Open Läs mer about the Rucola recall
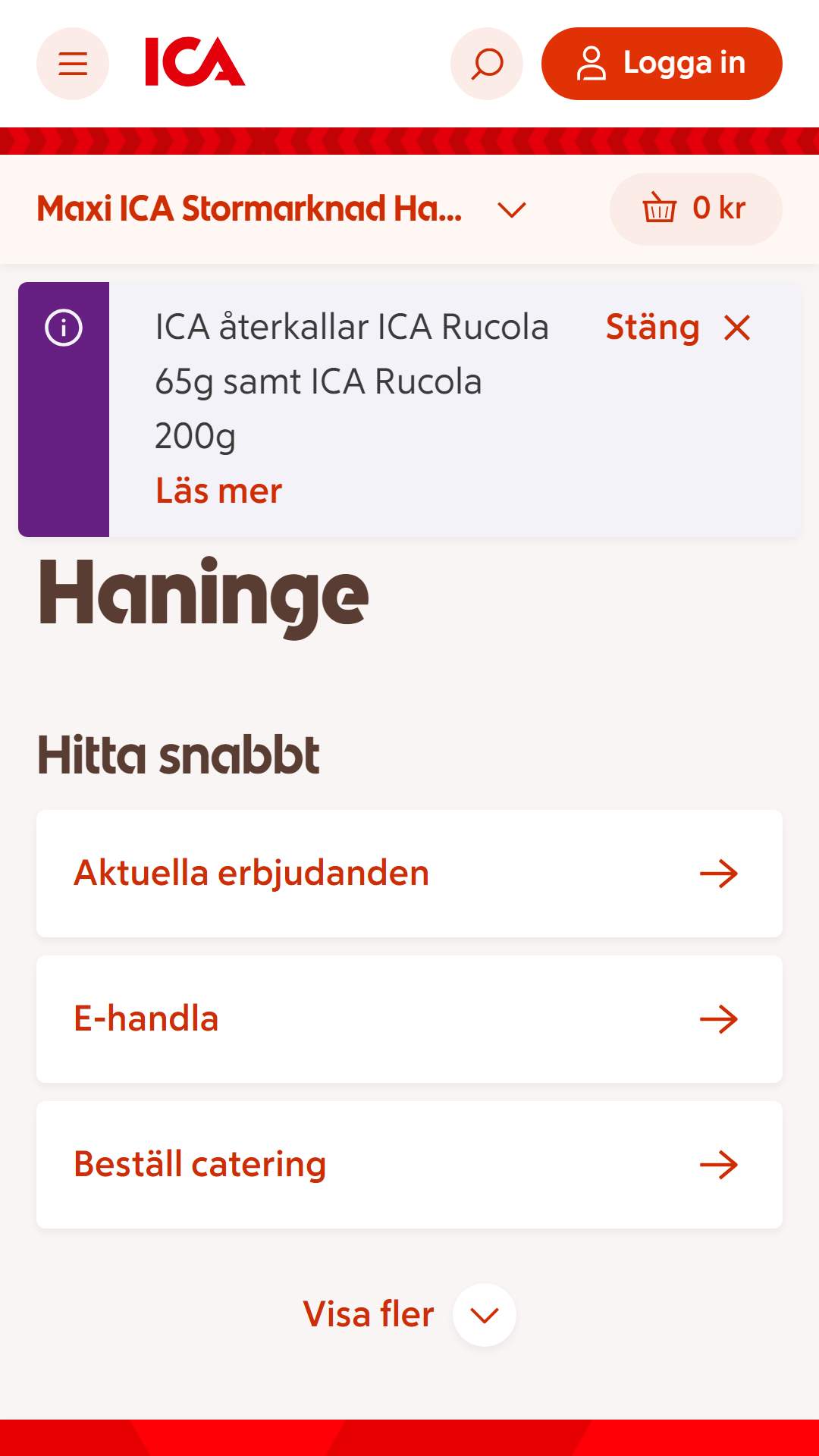This screenshot has height=1456, width=819. [x=218, y=491]
